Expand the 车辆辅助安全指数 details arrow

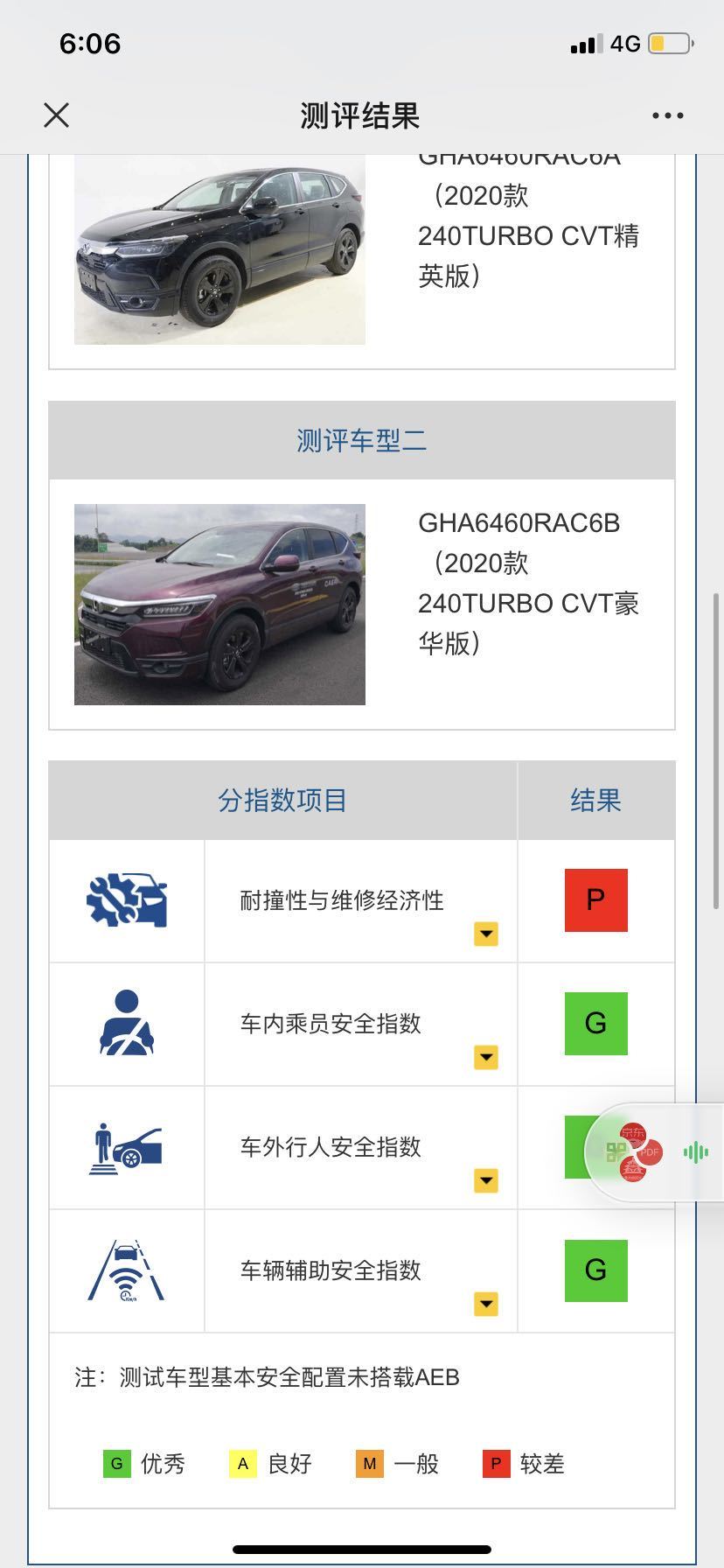point(485,1305)
